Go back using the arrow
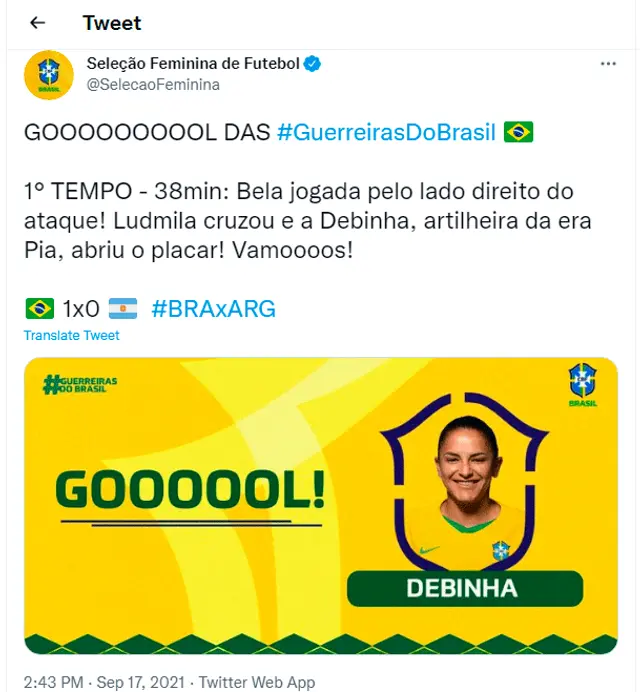Image resolution: width=640 pixels, height=692 pixels. 38,23
